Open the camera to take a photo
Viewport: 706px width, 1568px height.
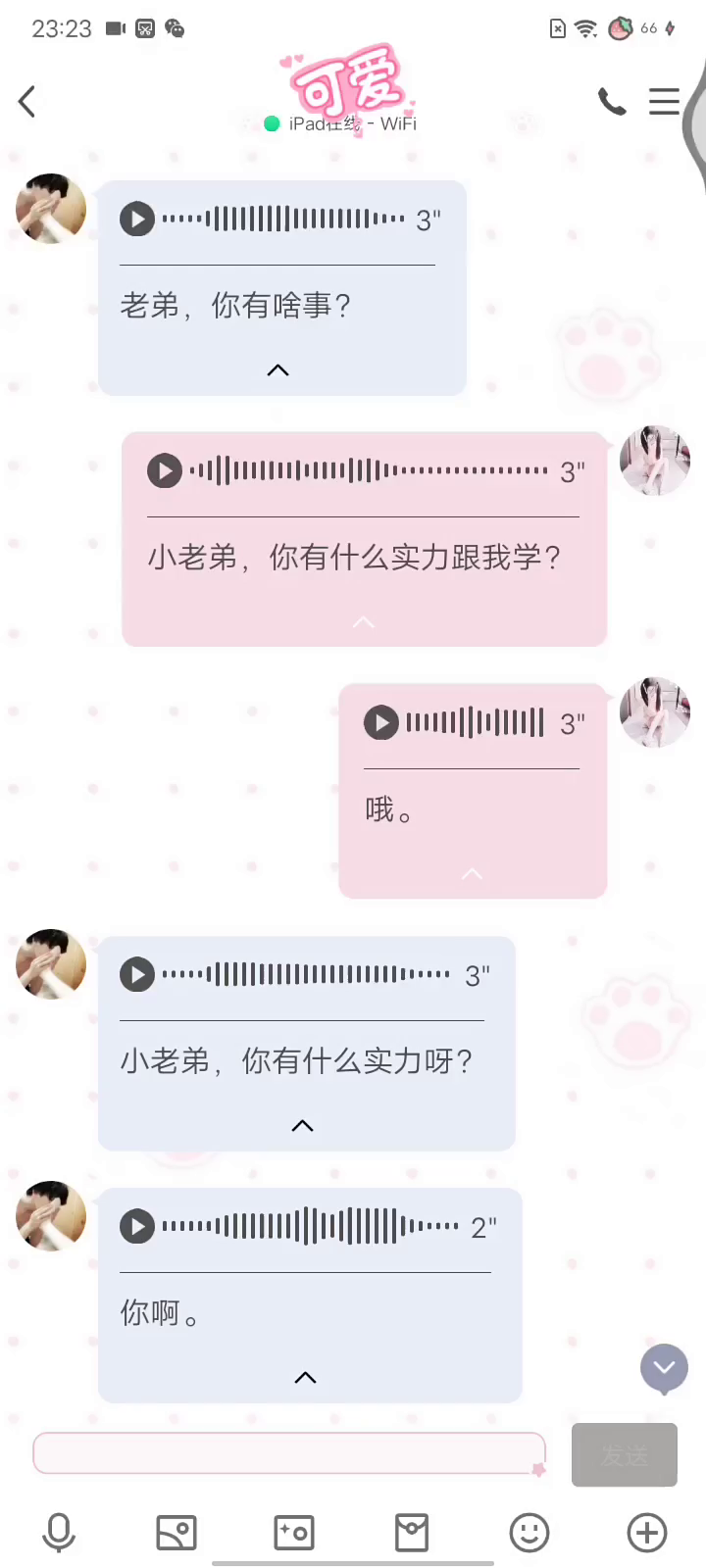294,1533
